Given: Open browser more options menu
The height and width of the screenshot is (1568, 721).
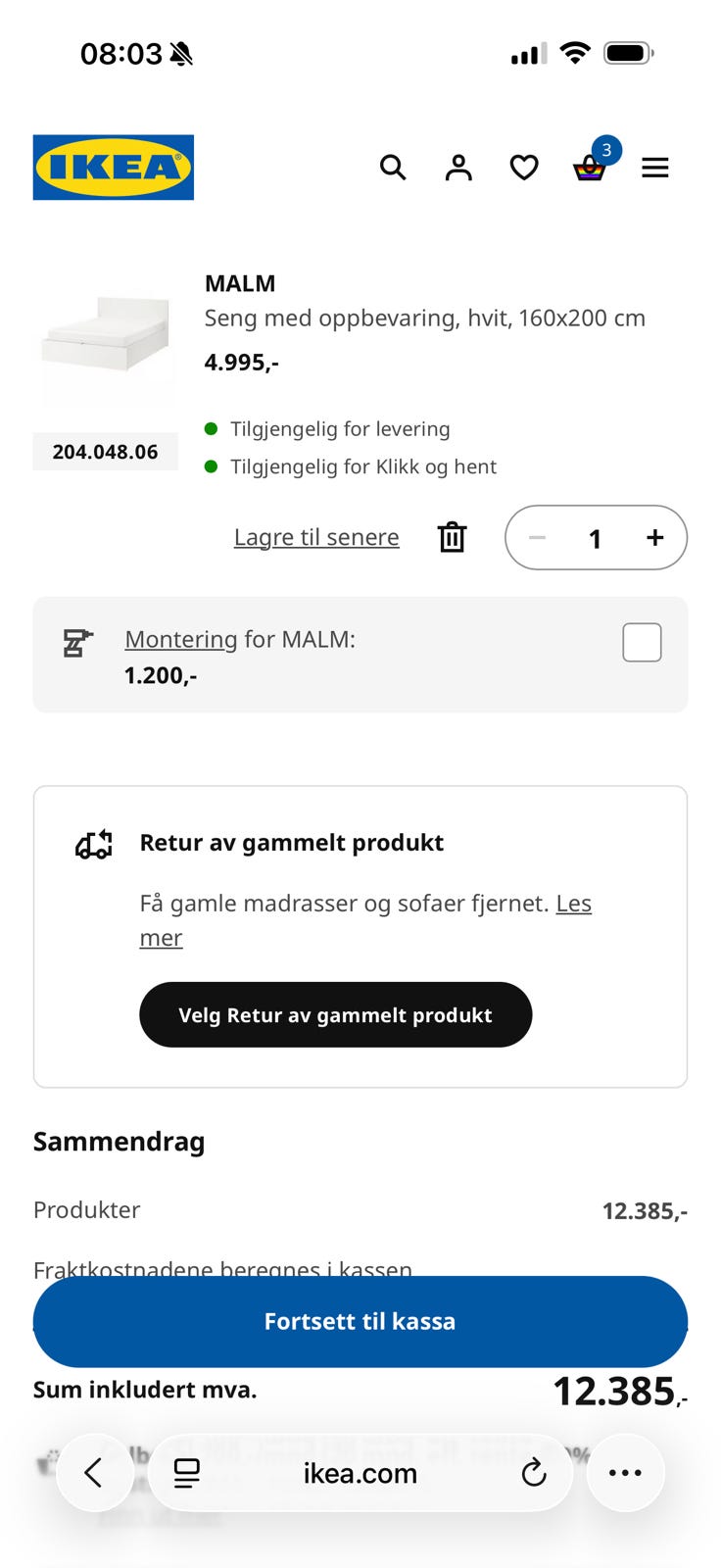Looking at the screenshot, I should click(x=625, y=1472).
